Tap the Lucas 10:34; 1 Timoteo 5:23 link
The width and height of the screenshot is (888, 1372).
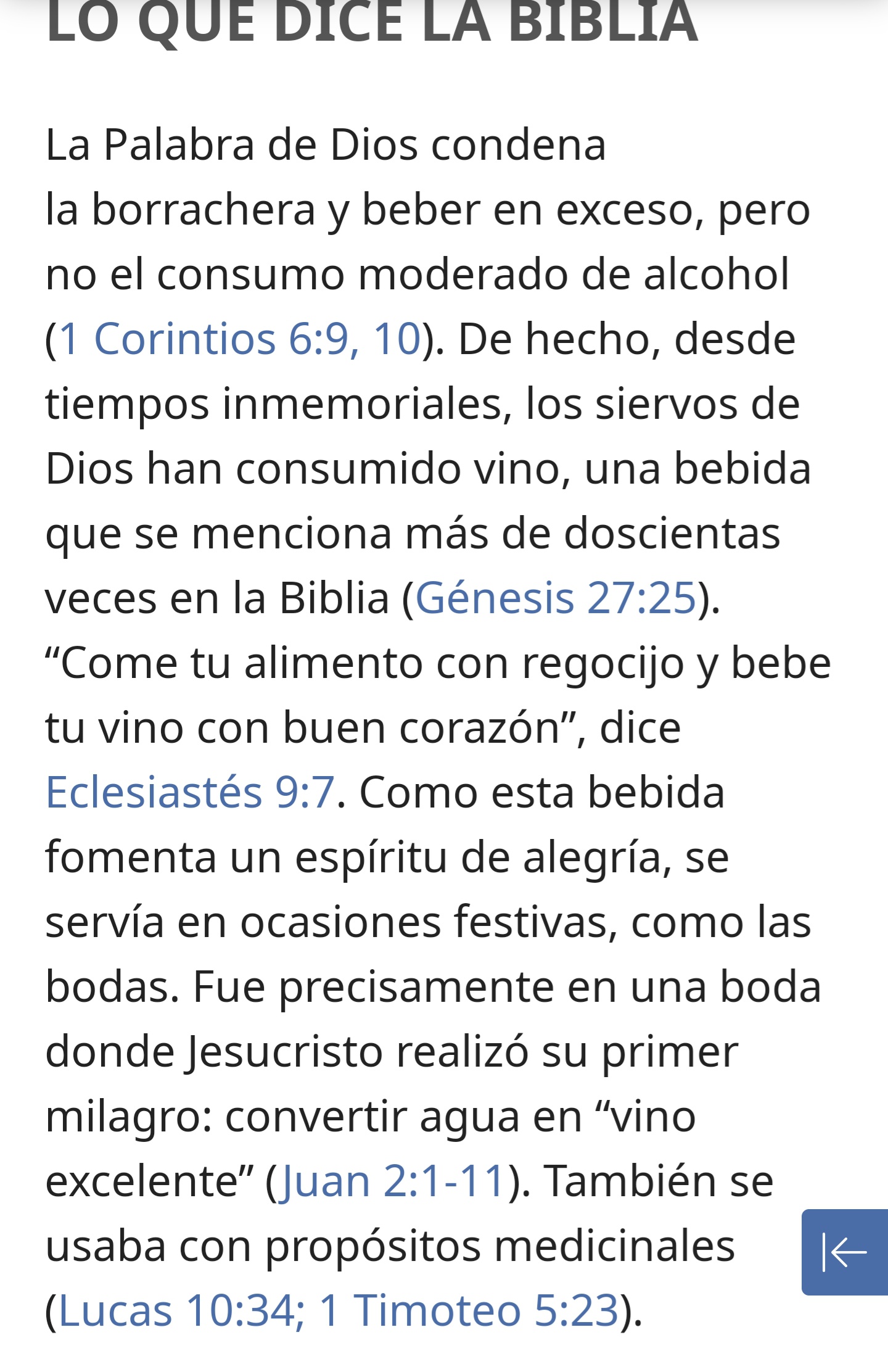[338, 1311]
